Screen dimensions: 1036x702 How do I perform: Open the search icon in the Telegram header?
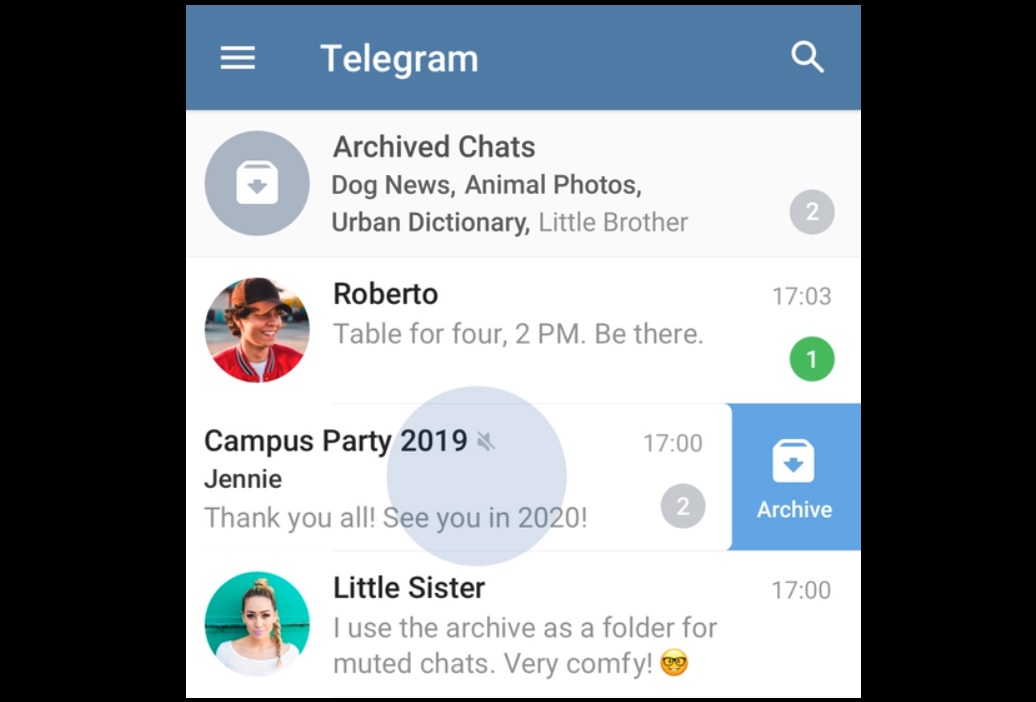click(x=807, y=58)
